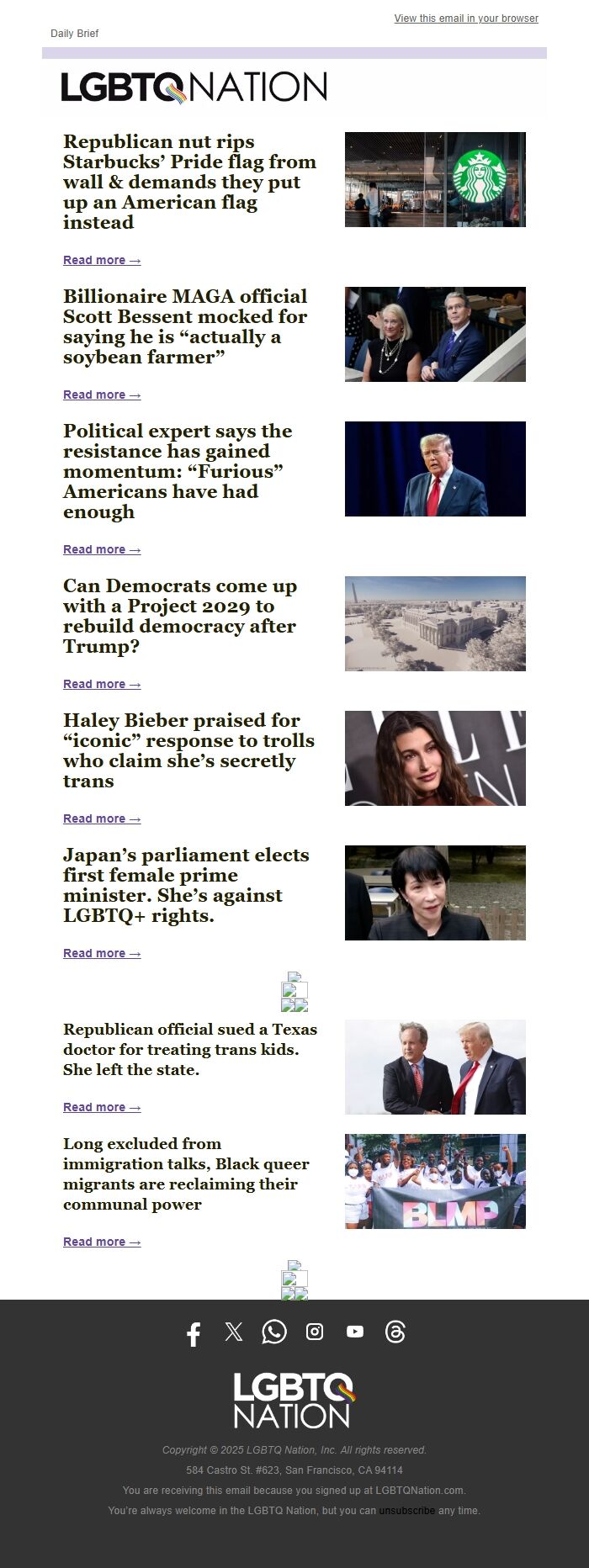Read more on Democrats' Project 2029

click(x=102, y=685)
